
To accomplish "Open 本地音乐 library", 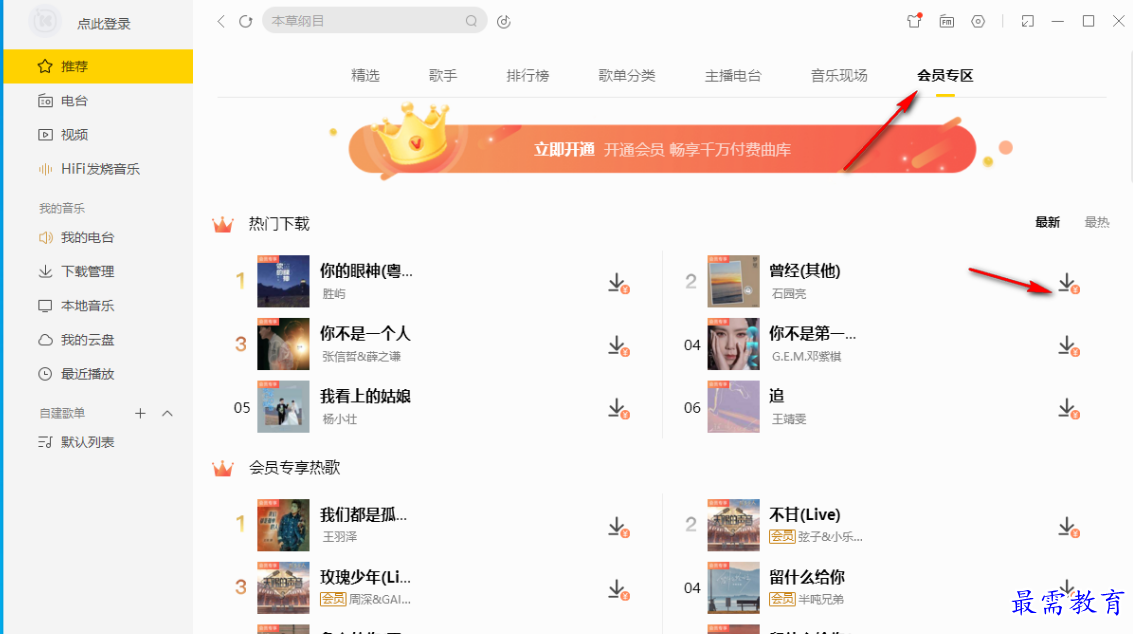I will (87, 306).
